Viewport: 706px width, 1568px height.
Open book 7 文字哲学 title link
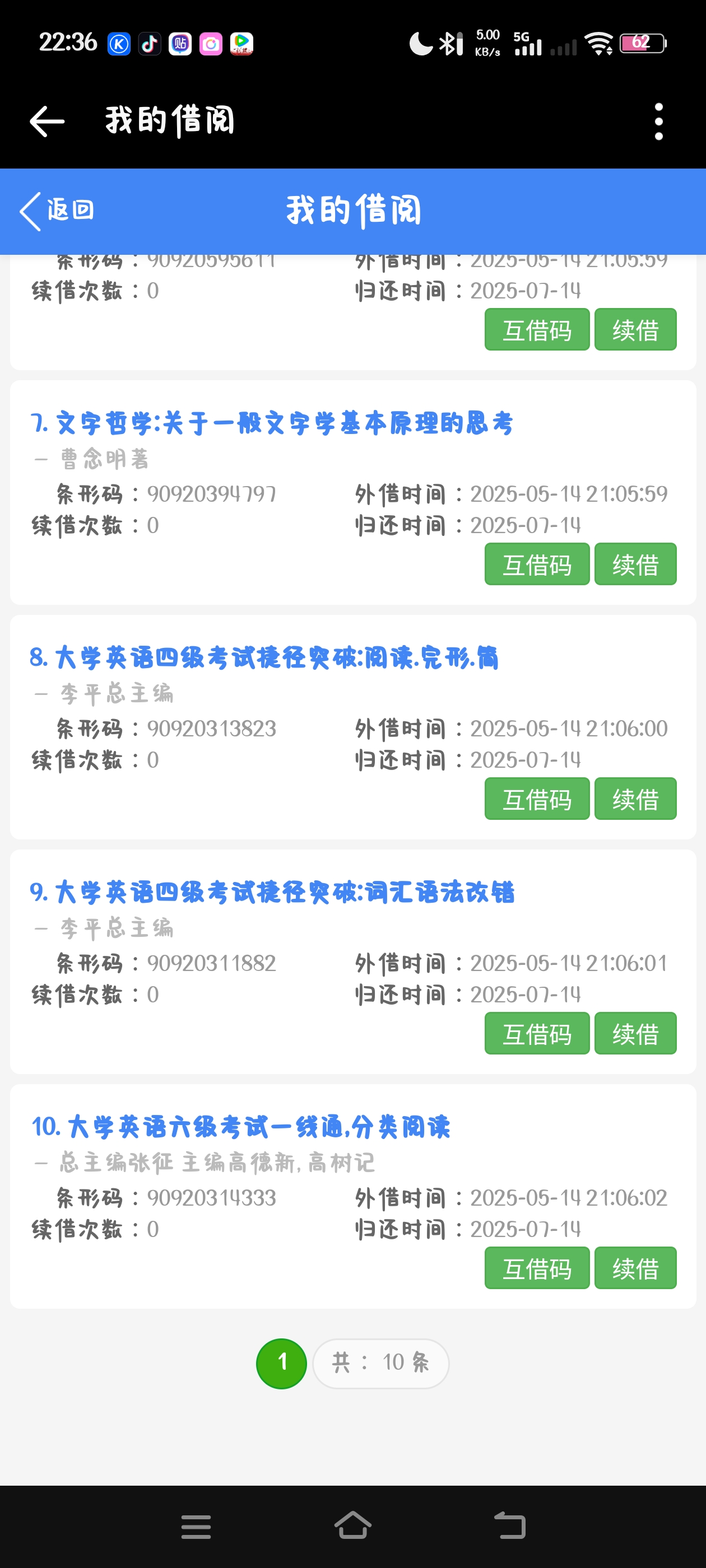click(x=272, y=423)
